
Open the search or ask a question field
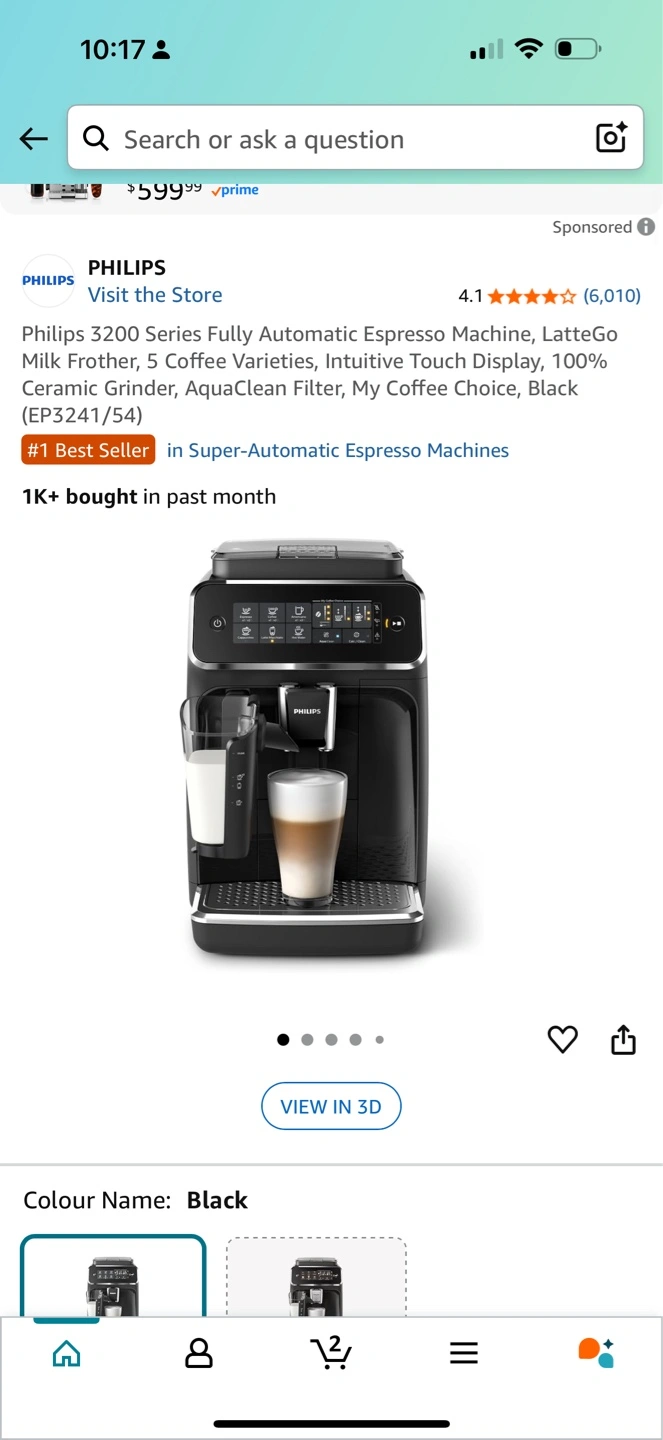(355, 138)
